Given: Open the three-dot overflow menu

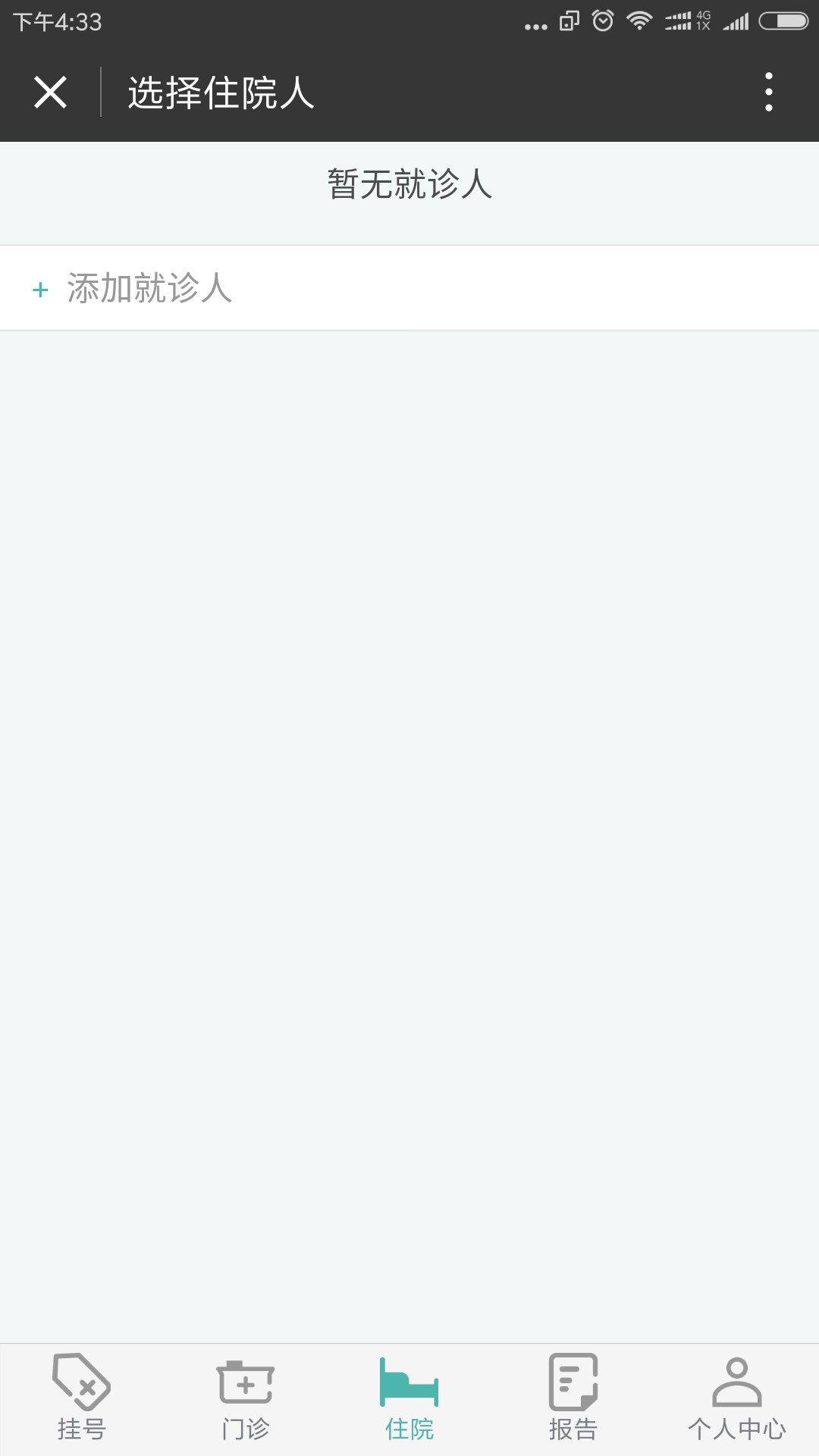Looking at the screenshot, I should click(x=768, y=93).
